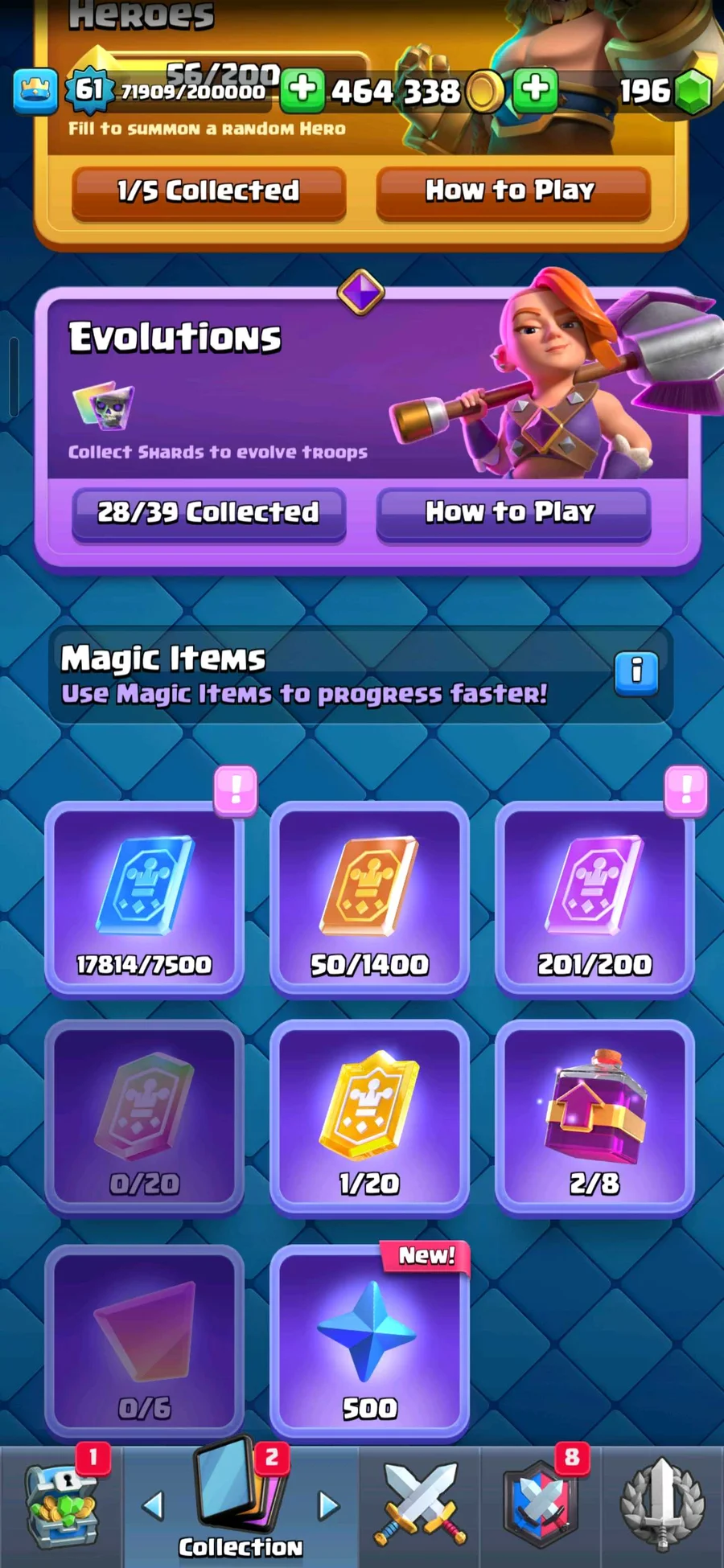
Task: Open the faded 0/20 wild card
Action: click(145, 1118)
